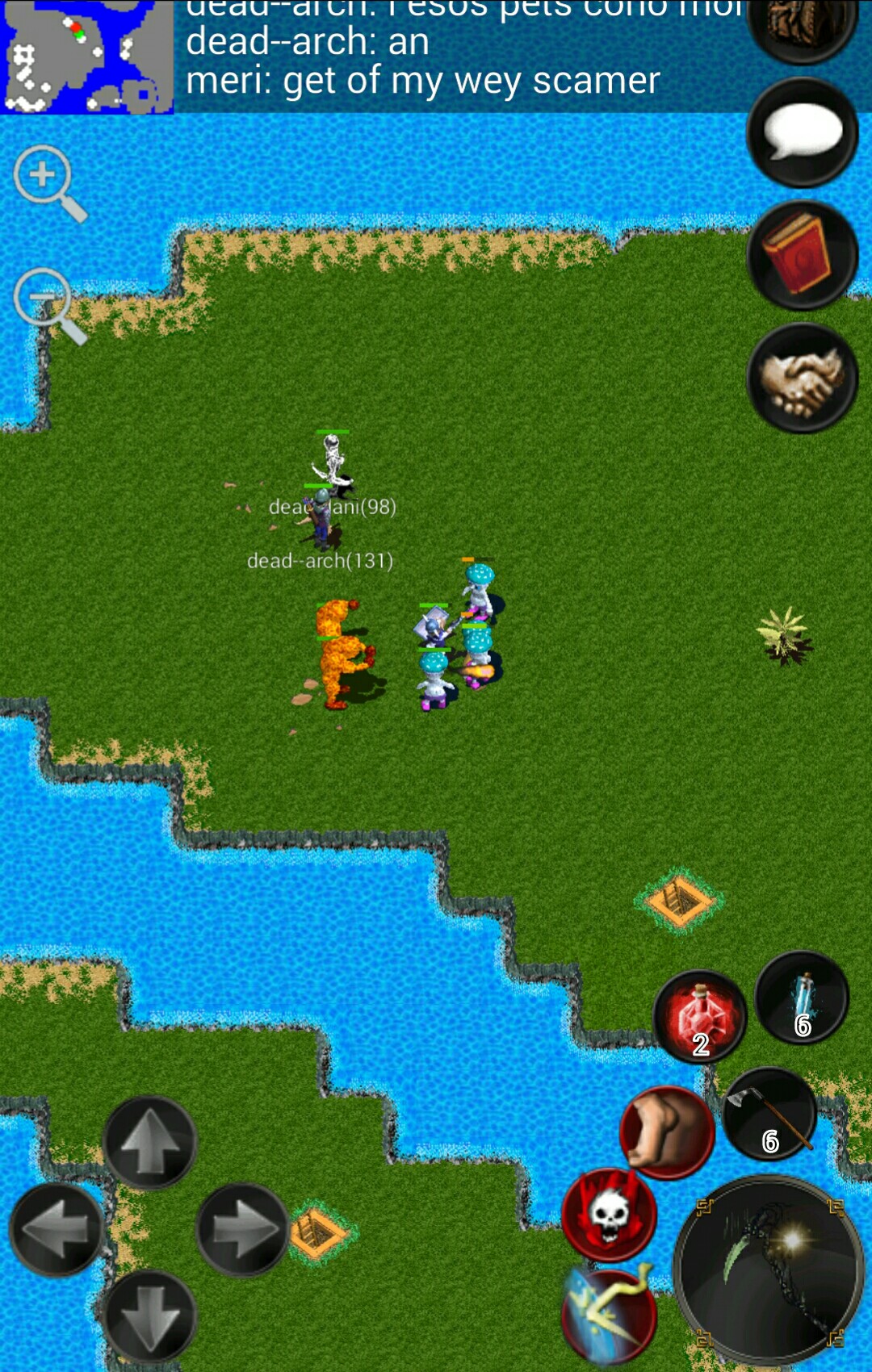
Task: Open the inventory bag icon
Action: (802, 24)
